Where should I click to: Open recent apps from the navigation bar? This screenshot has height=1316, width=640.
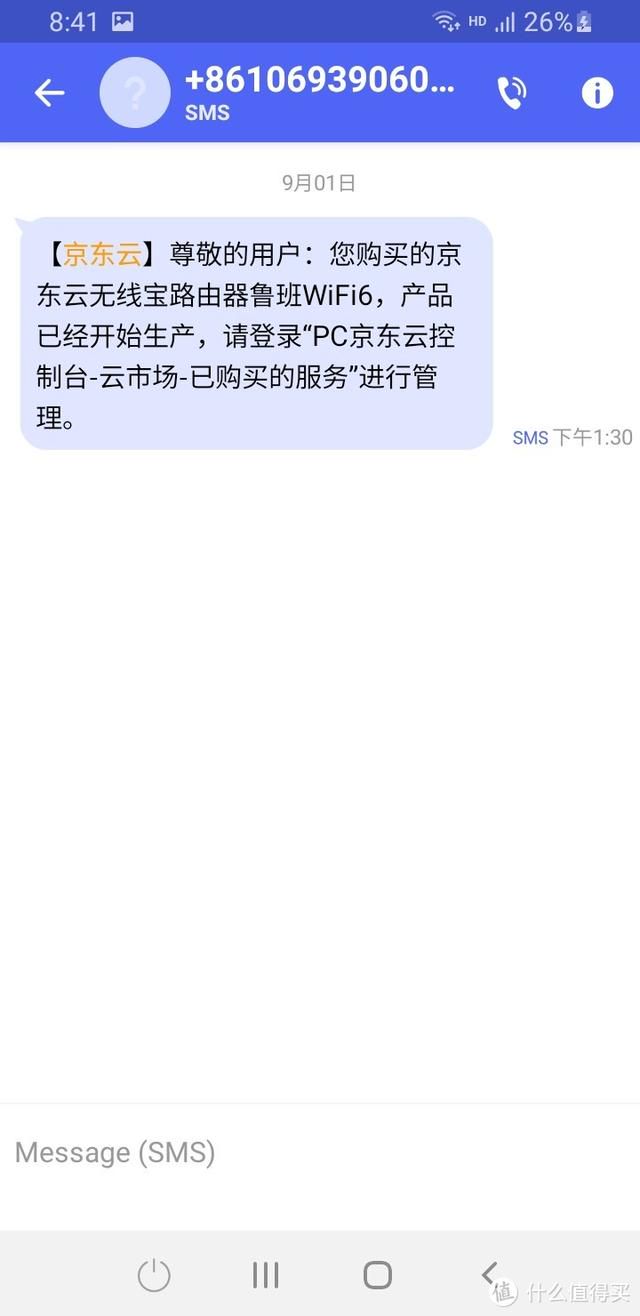click(x=265, y=1274)
